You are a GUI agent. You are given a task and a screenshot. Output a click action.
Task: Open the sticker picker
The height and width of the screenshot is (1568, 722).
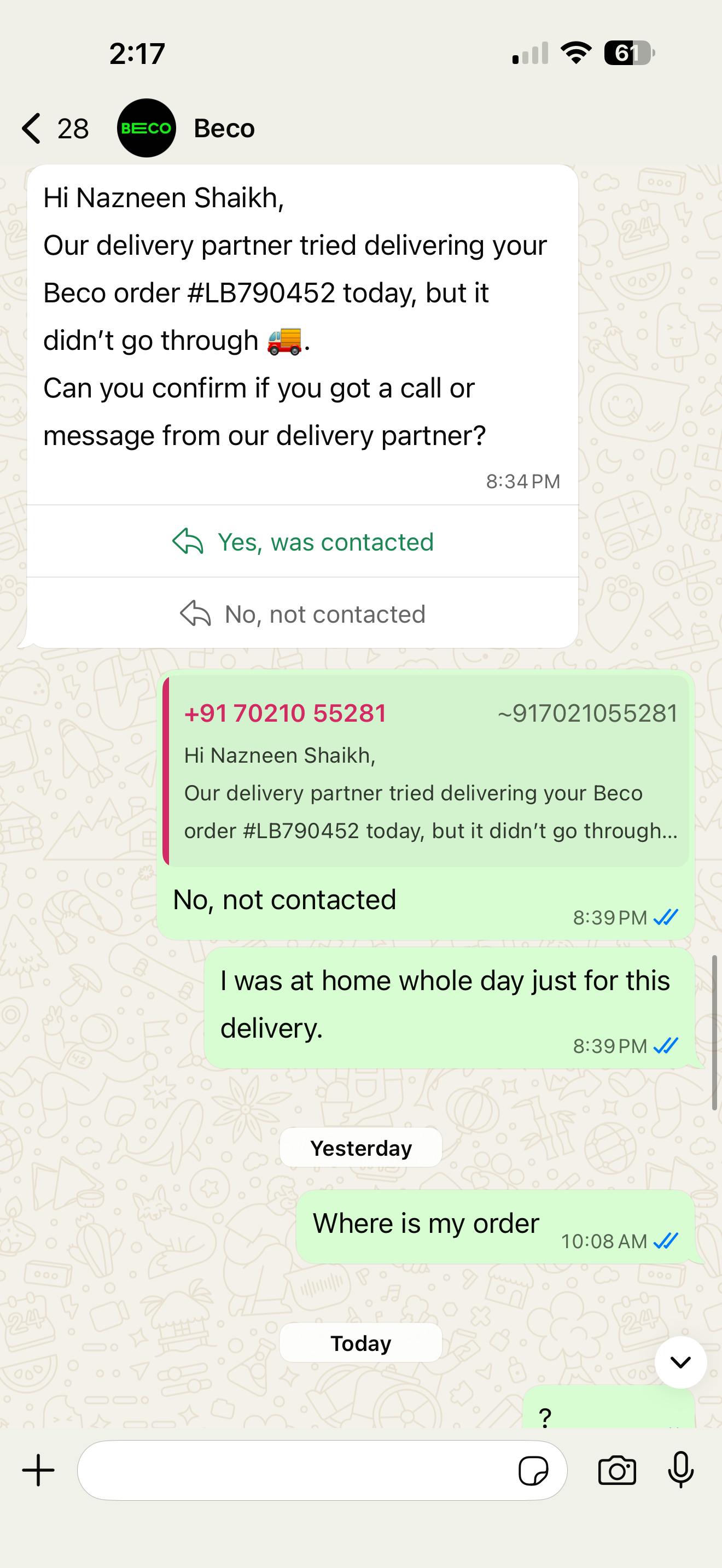pos(533,1471)
